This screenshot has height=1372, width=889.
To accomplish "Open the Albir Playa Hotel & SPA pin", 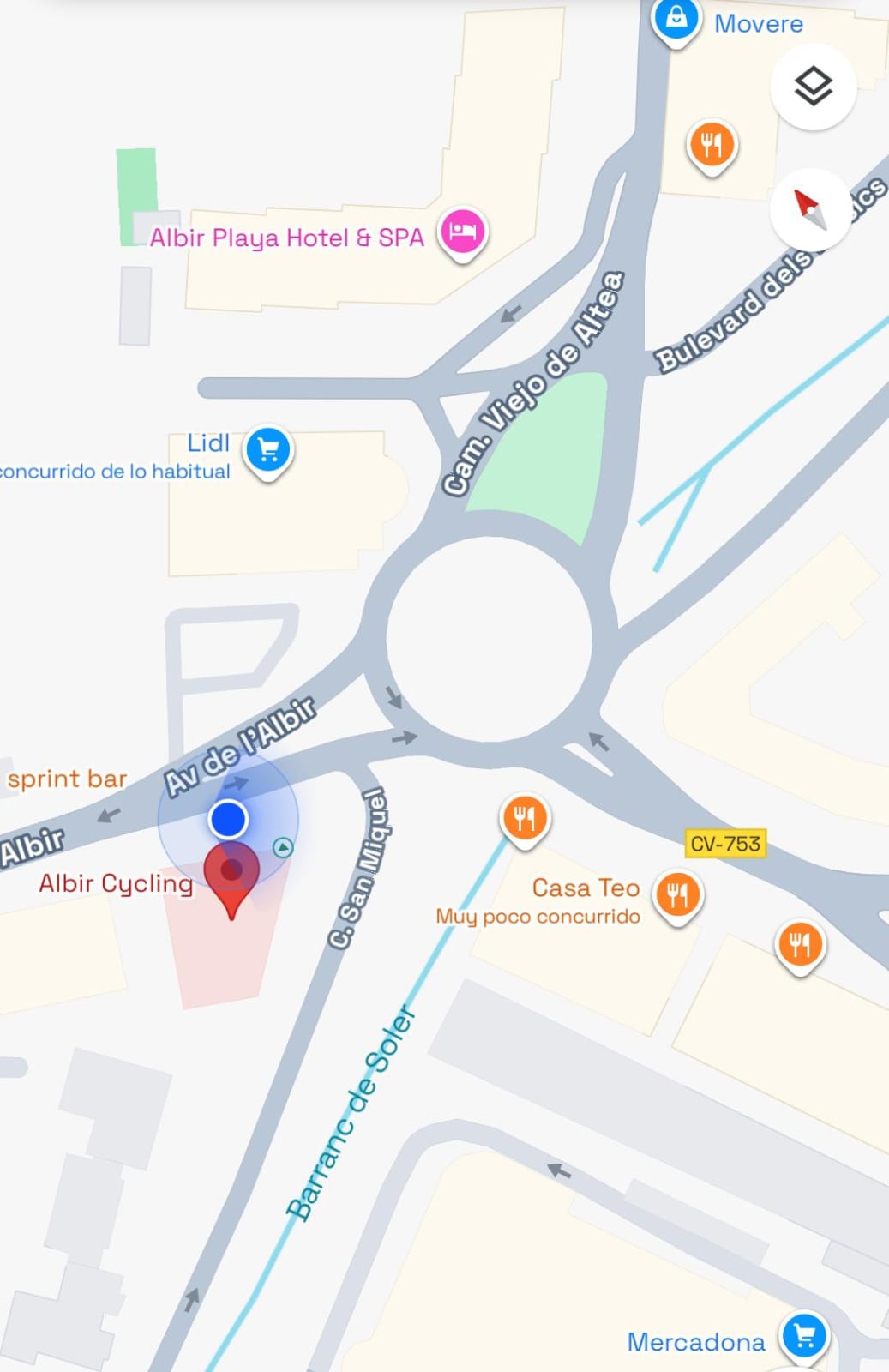I will [463, 232].
